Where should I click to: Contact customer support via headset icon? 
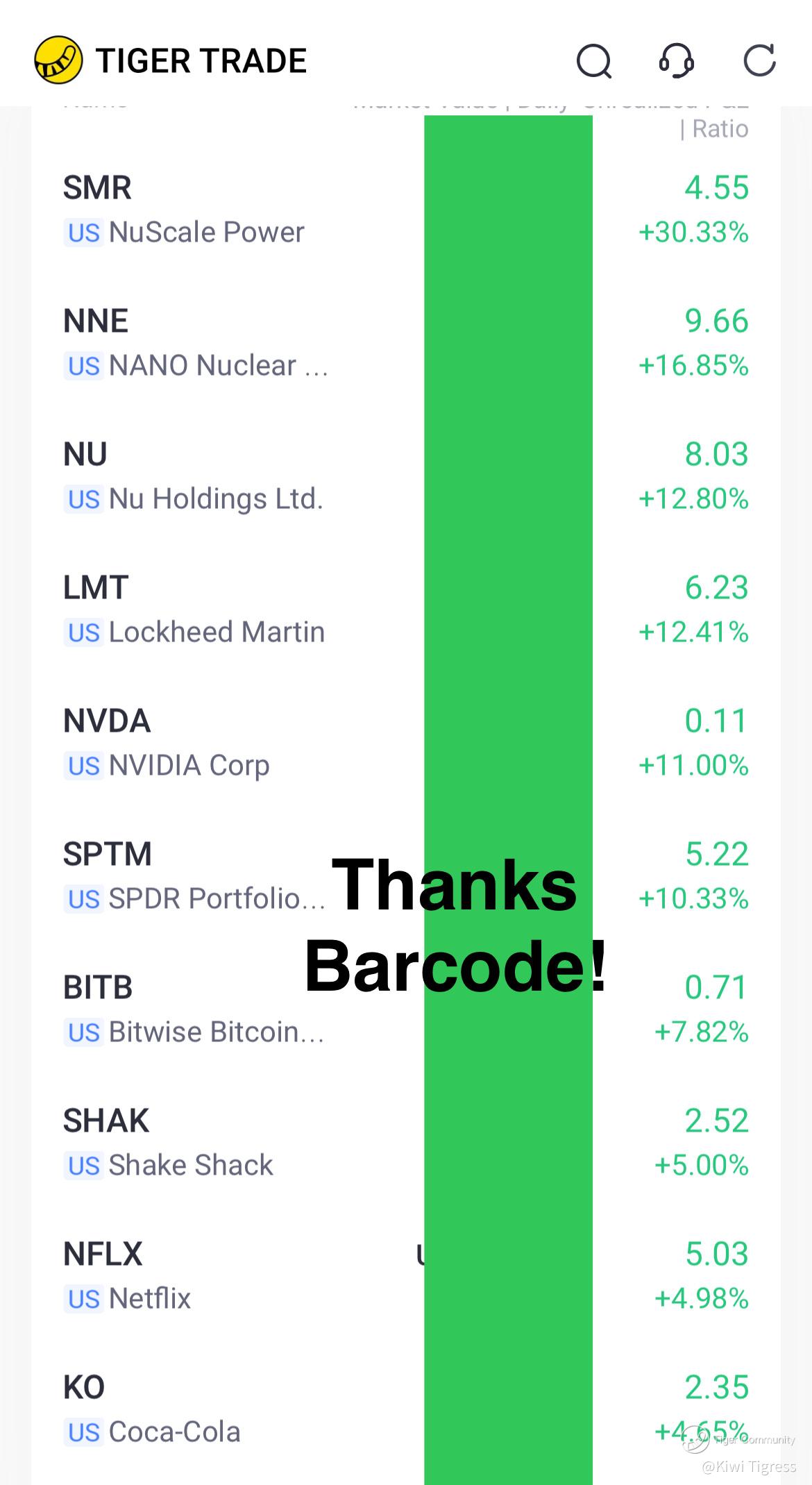pos(677,61)
